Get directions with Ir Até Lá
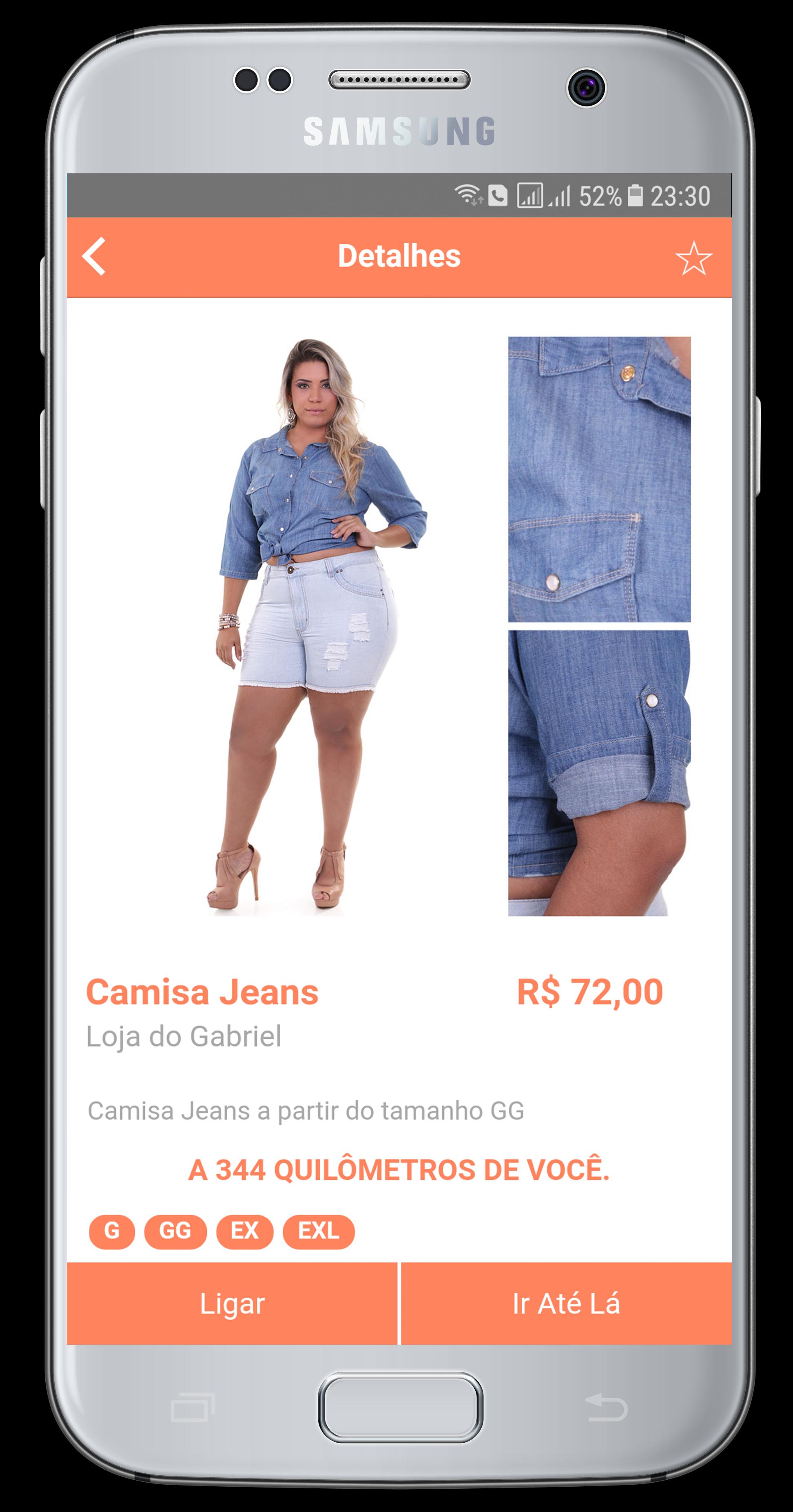This screenshot has height=1512, width=793. click(x=566, y=1304)
